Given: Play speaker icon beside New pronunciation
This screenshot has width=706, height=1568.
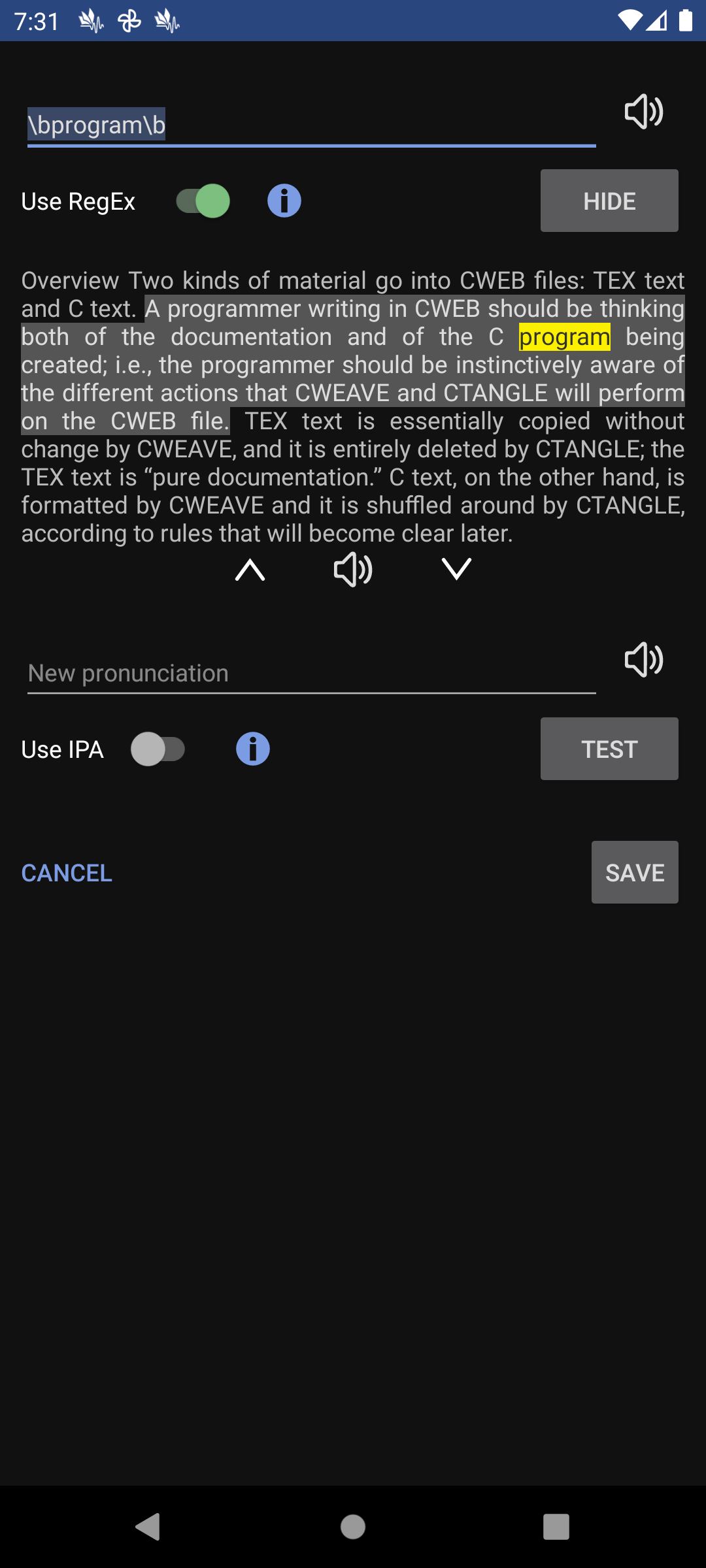Looking at the screenshot, I should [643, 660].
